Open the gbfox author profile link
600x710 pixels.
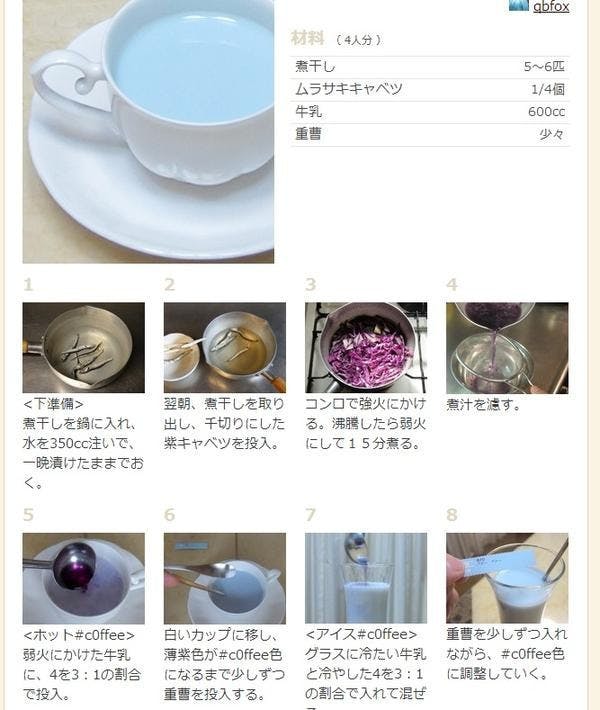click(551, 6)
